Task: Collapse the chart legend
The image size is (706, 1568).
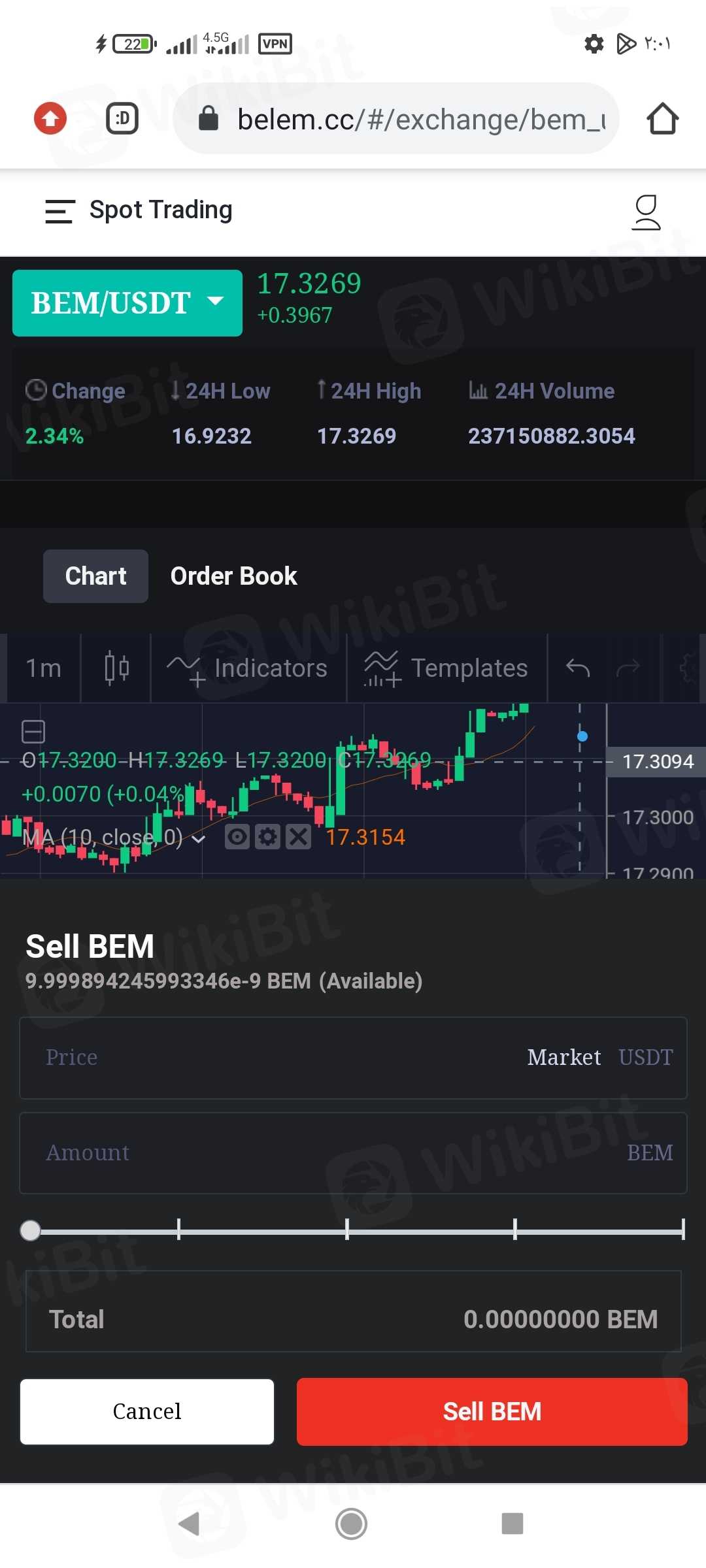Action: click(x=33, y=731)
